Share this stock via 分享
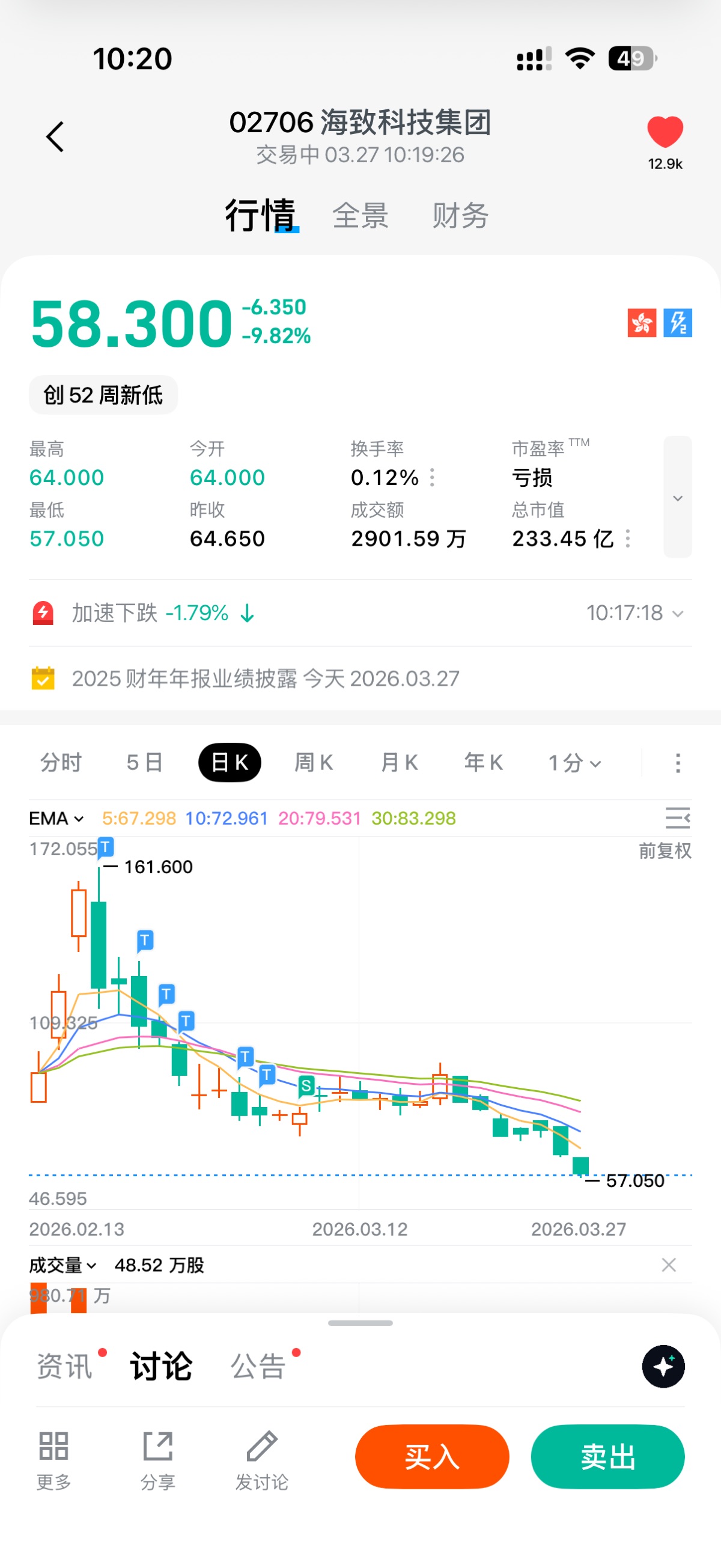721x1568 pixels. pos(157,1460)
